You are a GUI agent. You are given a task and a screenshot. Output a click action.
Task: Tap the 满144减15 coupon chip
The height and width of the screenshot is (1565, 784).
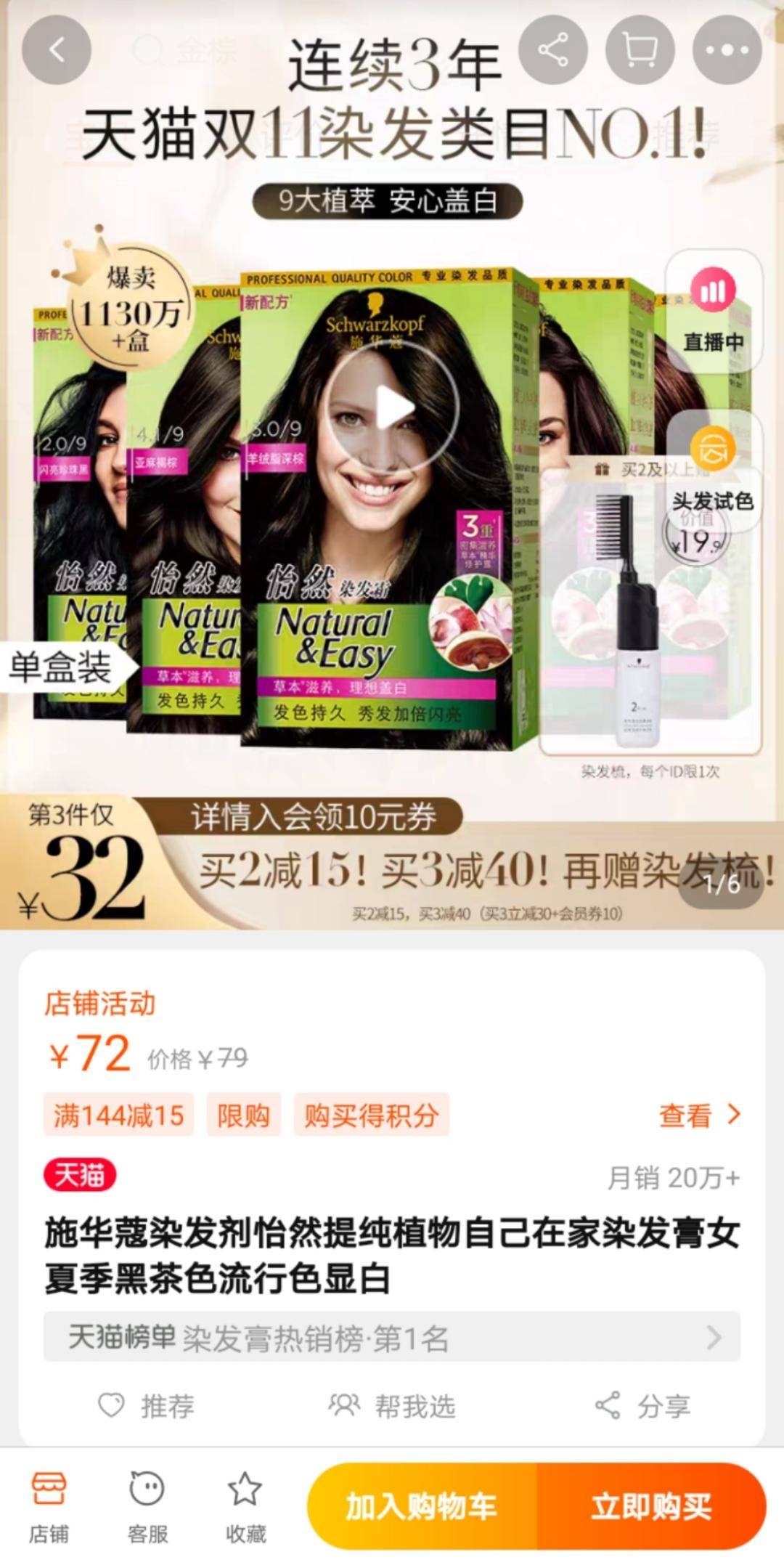(x=119, y=1115)
